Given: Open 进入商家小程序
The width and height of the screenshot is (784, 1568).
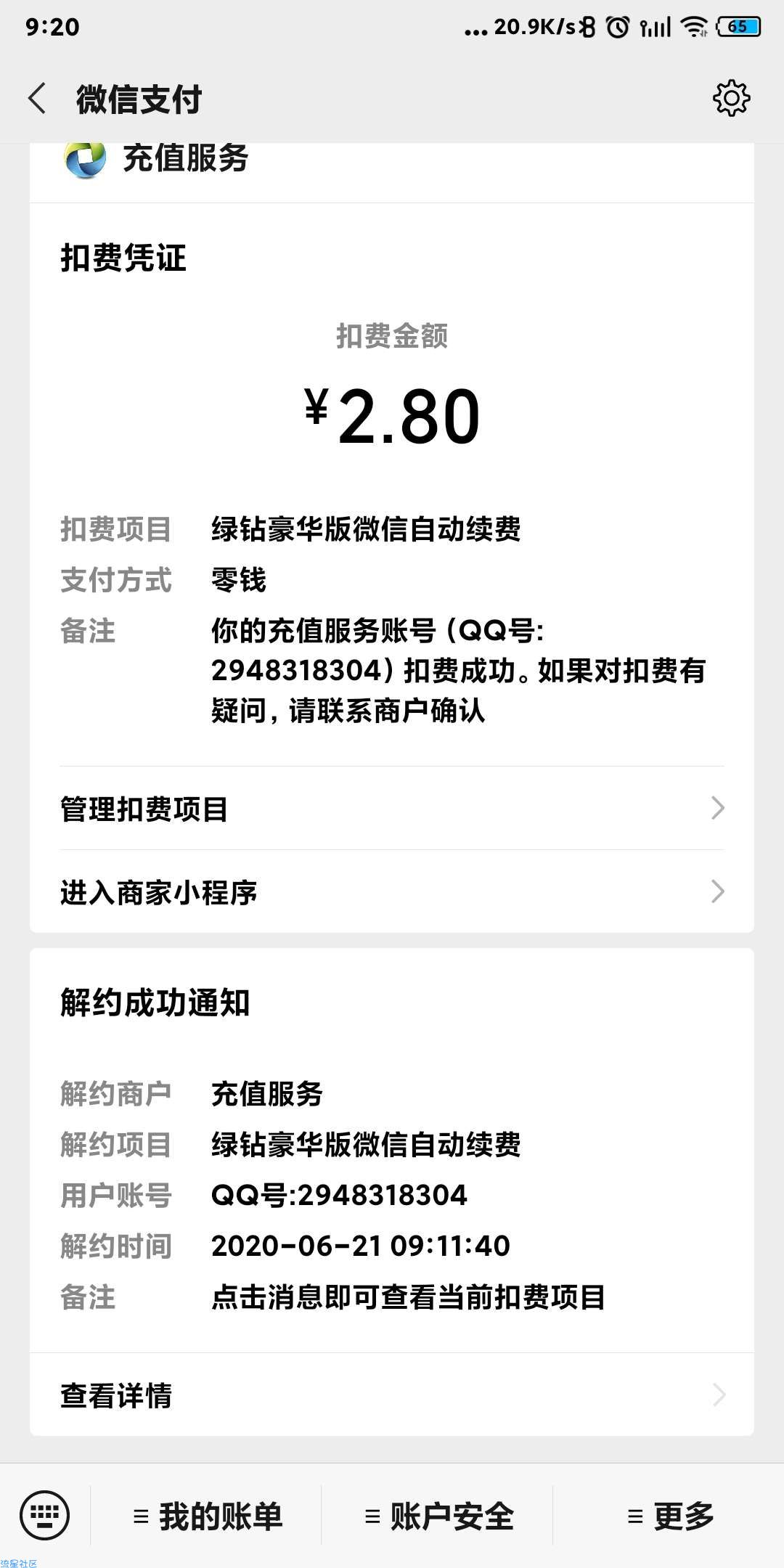Looking at the screenshot, I should click(392, 891).
